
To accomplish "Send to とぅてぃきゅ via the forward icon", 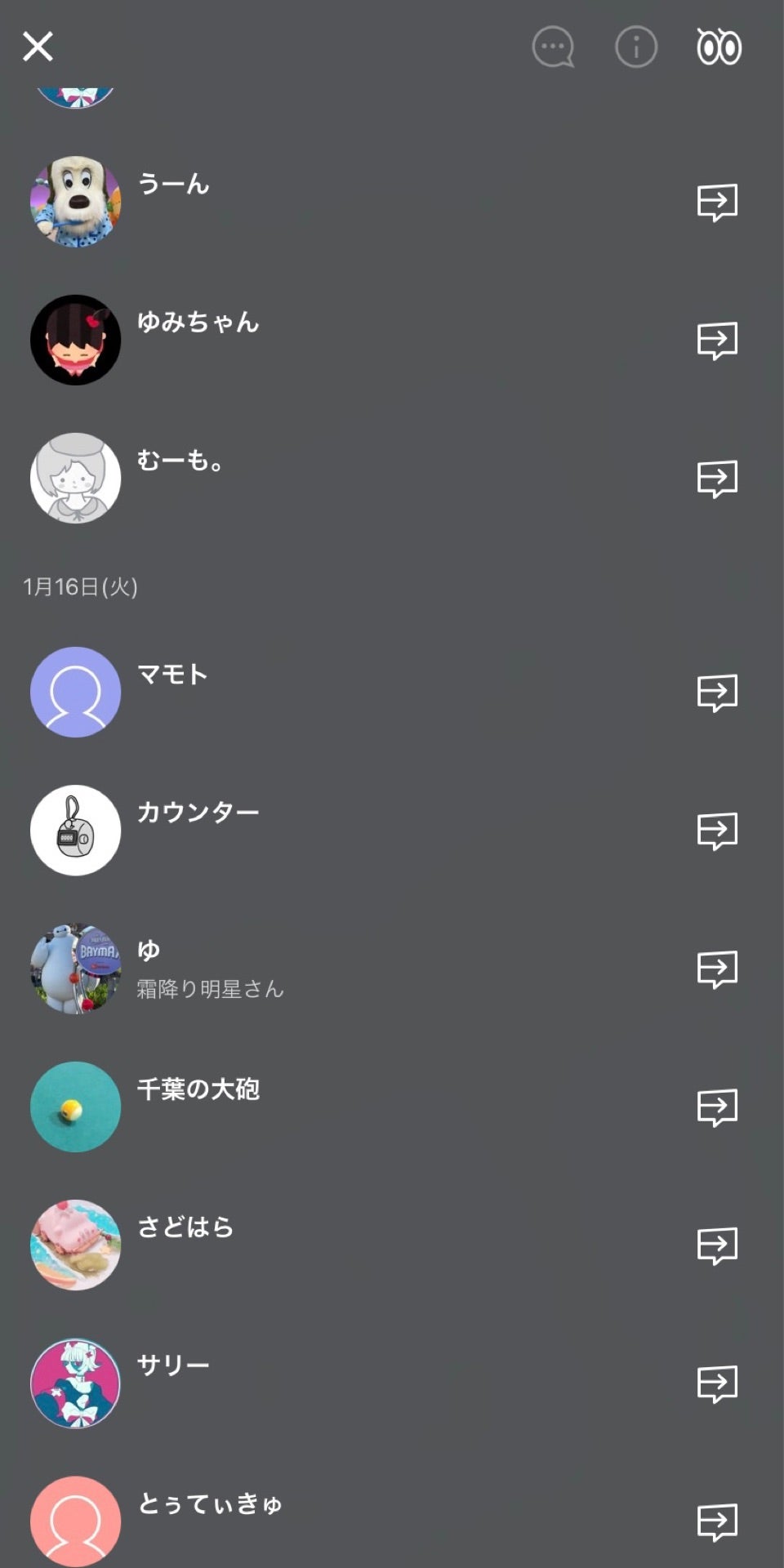I will (x=717, y=1519).
